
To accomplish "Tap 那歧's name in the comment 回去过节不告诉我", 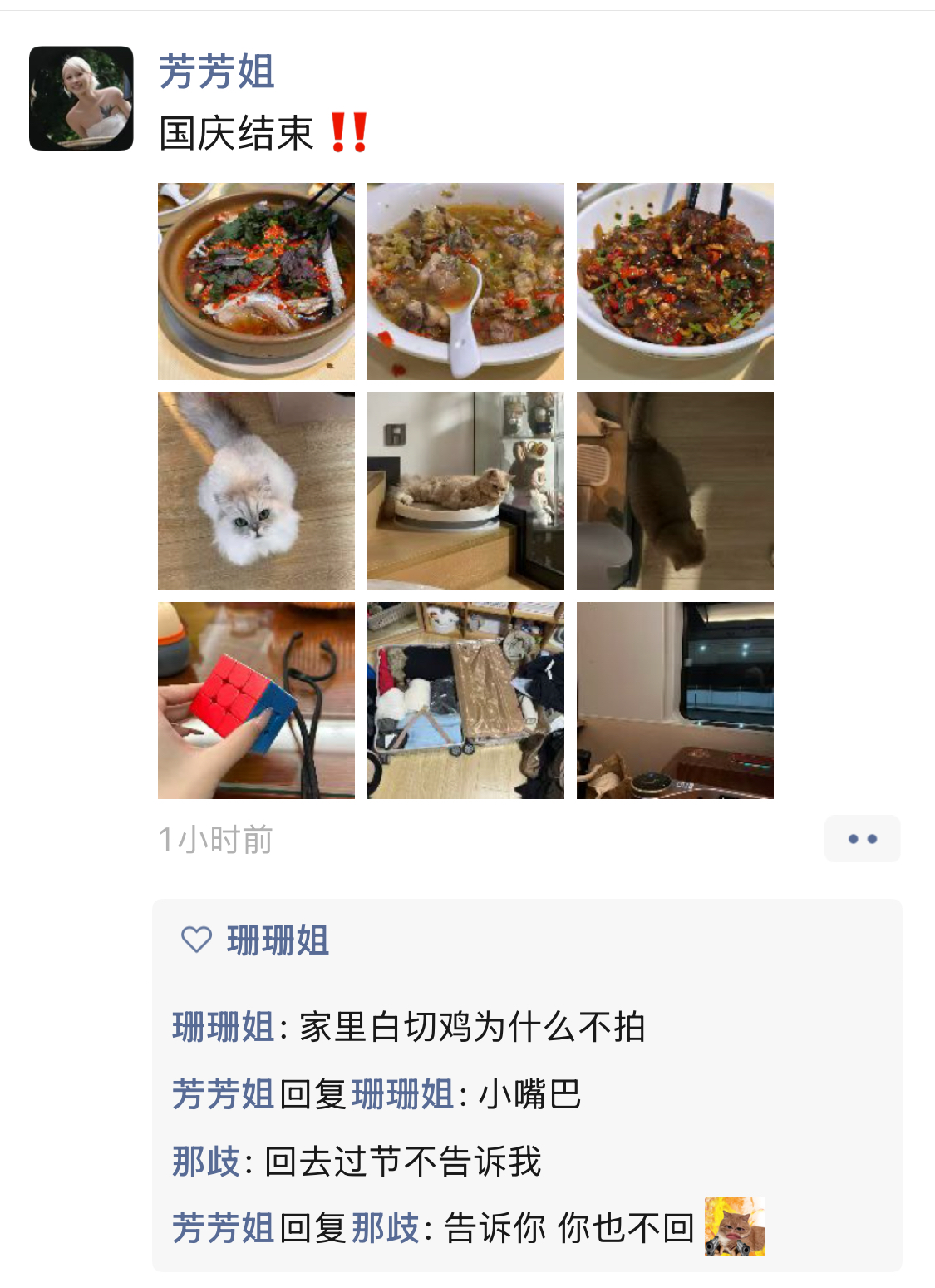I will (x=205, y=1161).
